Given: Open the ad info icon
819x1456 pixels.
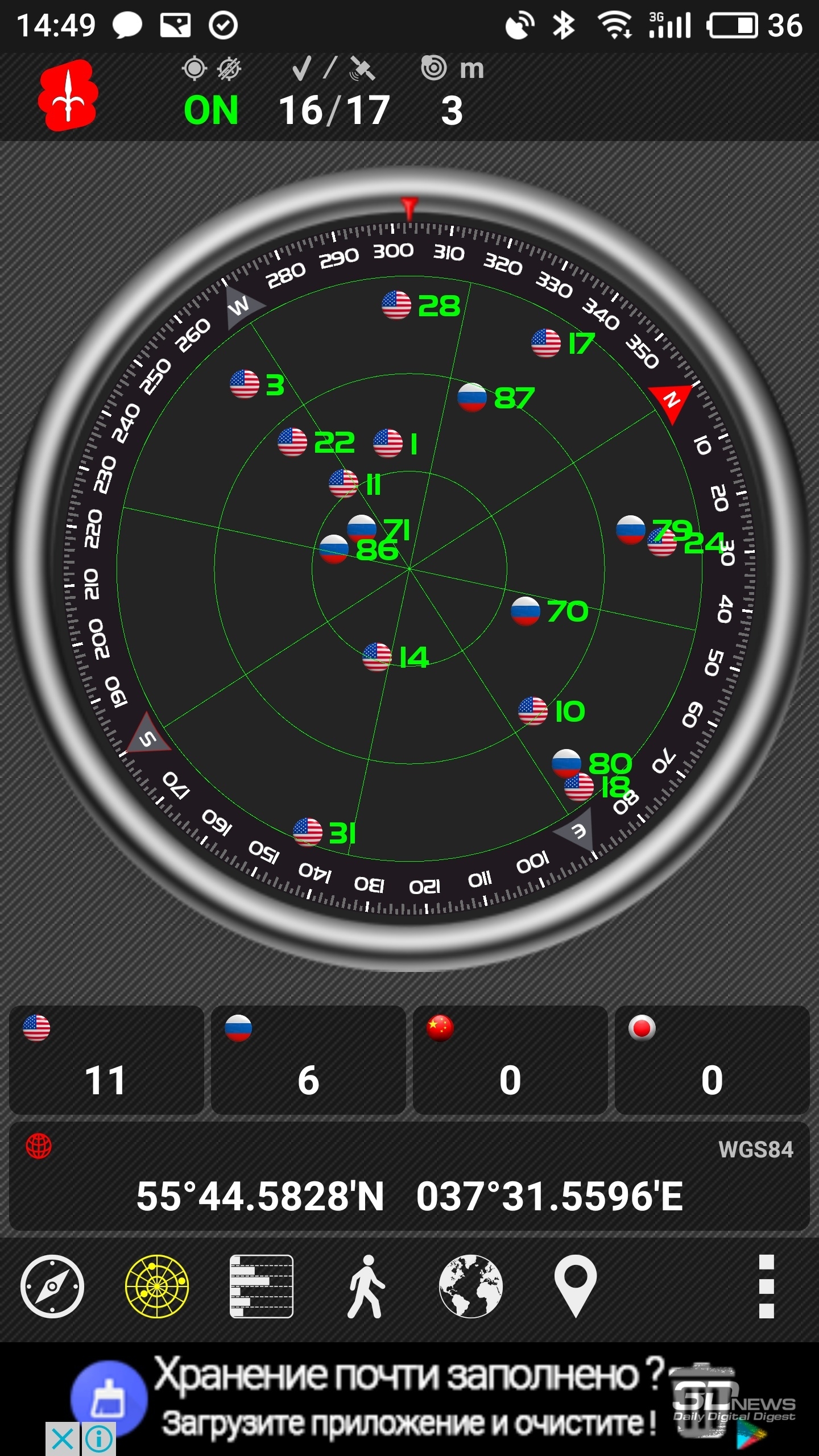Looking at the screenshot, I should (99, 1439).
